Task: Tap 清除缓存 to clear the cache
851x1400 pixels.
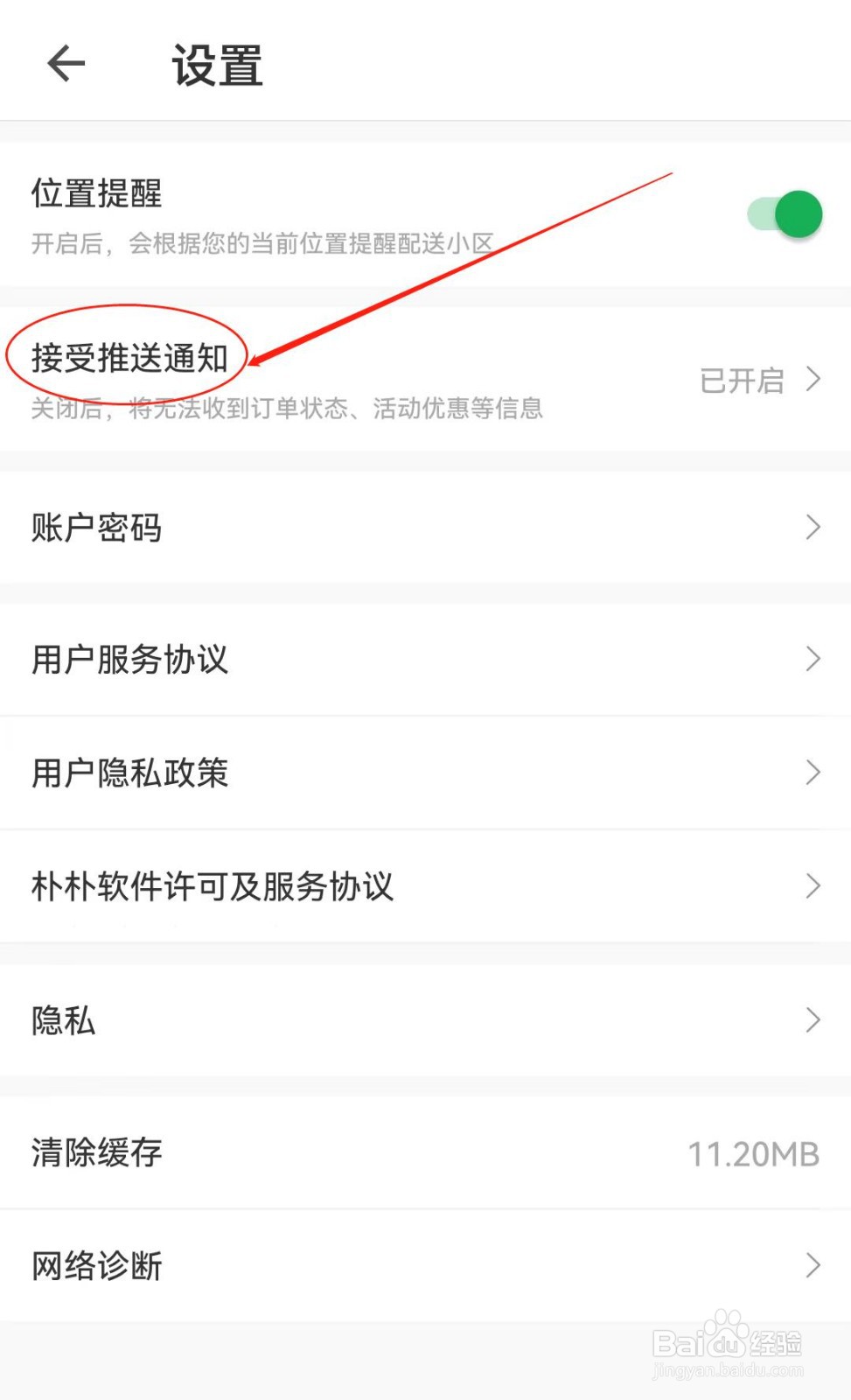Action: point(96,1153)
